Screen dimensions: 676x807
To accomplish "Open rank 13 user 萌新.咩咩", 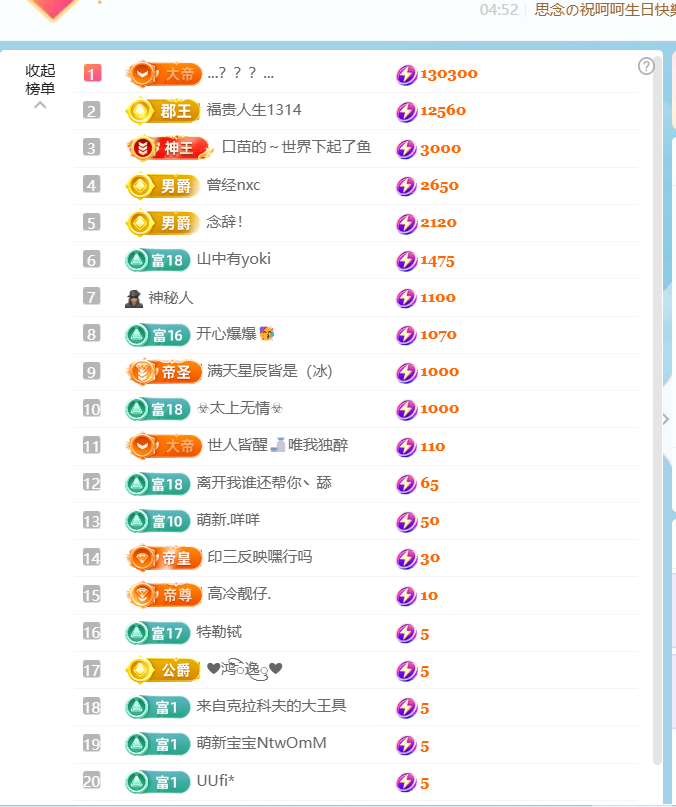I will pos(228,520).
